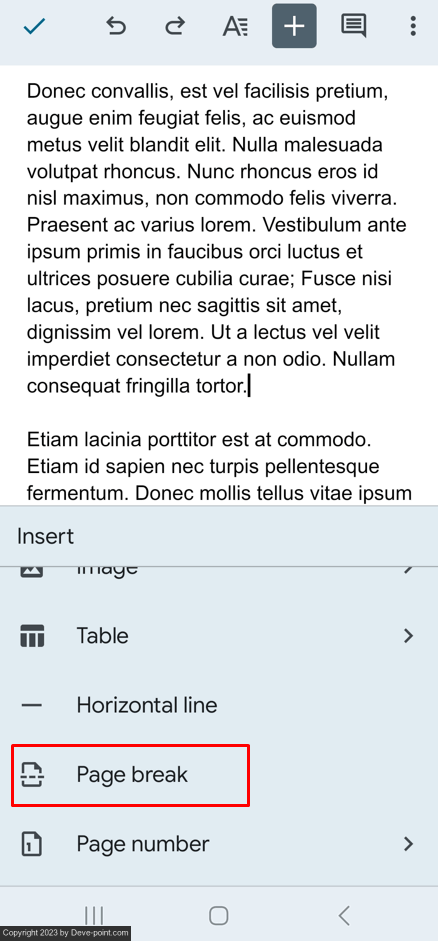Open the Table insert option
Viewport: 438px width, 941px height.
(219, 636)
